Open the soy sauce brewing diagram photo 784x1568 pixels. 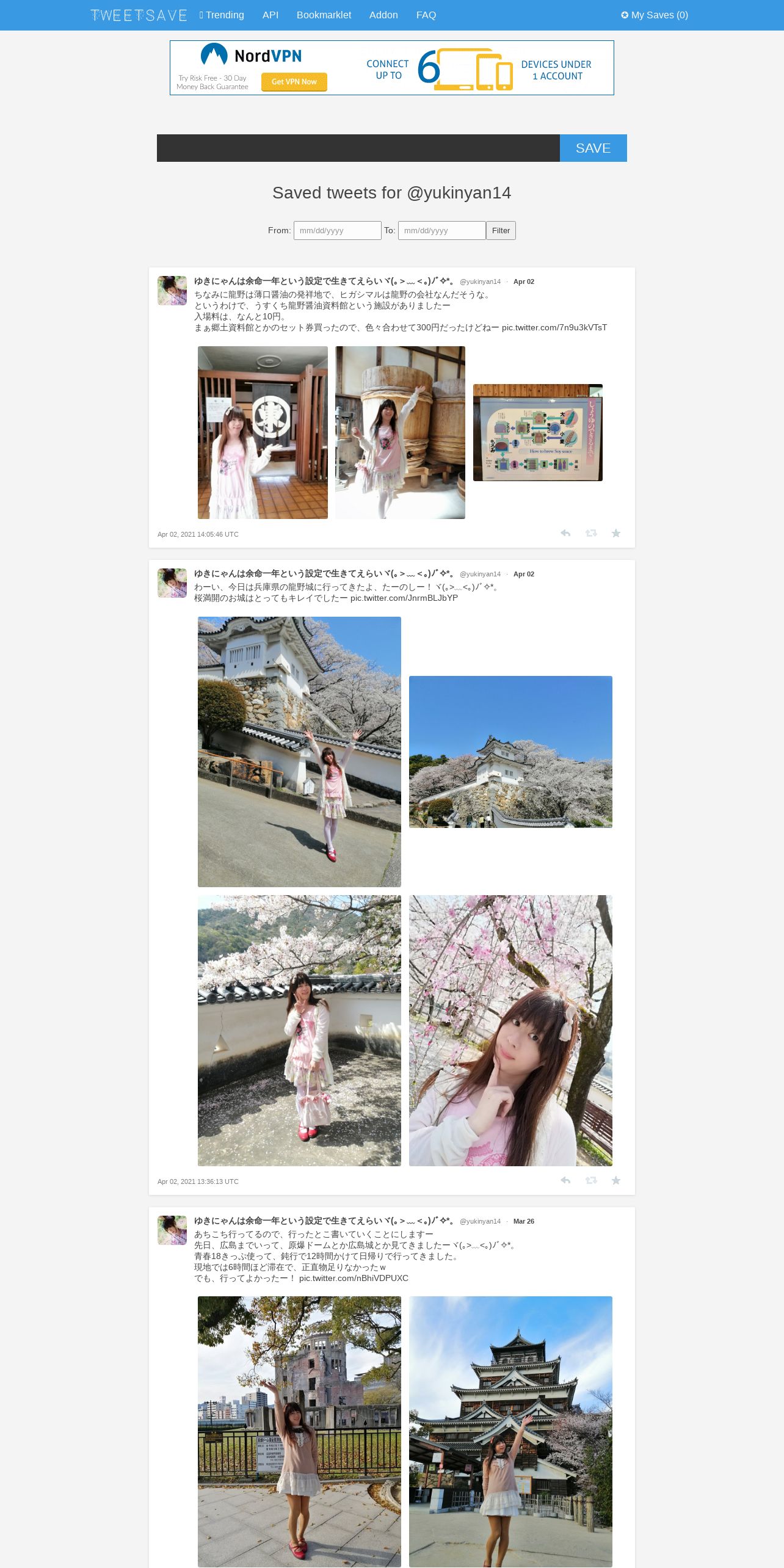(x=538, y=432)
